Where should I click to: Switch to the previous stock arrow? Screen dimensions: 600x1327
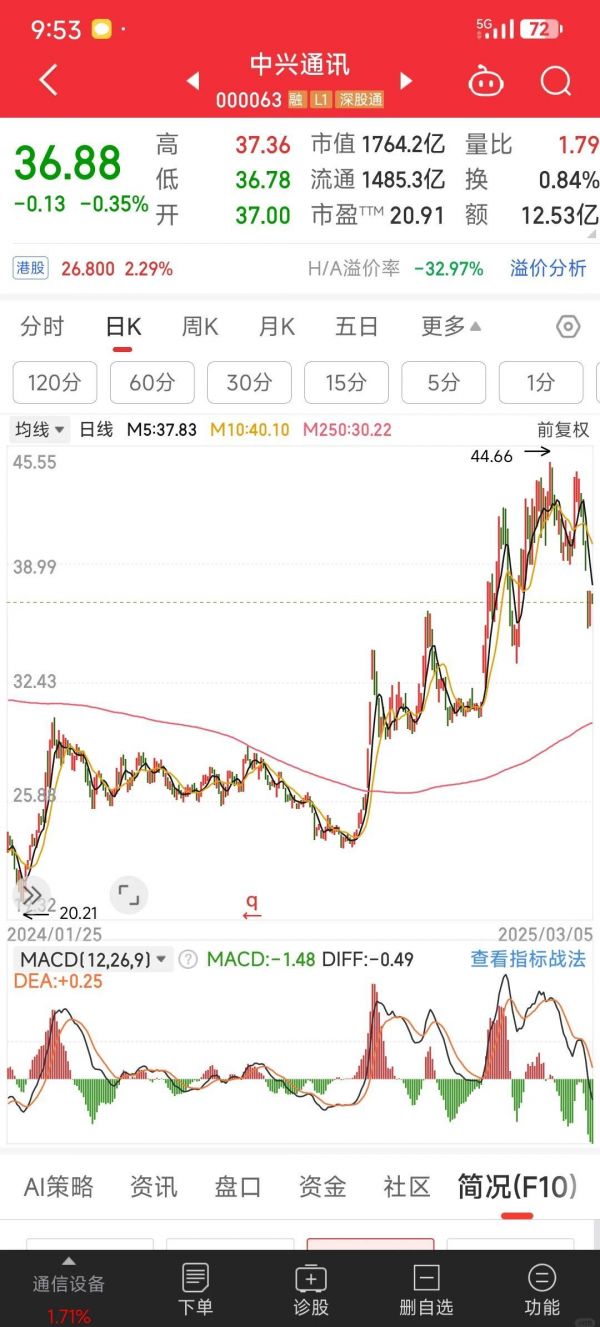pos(194,80)
